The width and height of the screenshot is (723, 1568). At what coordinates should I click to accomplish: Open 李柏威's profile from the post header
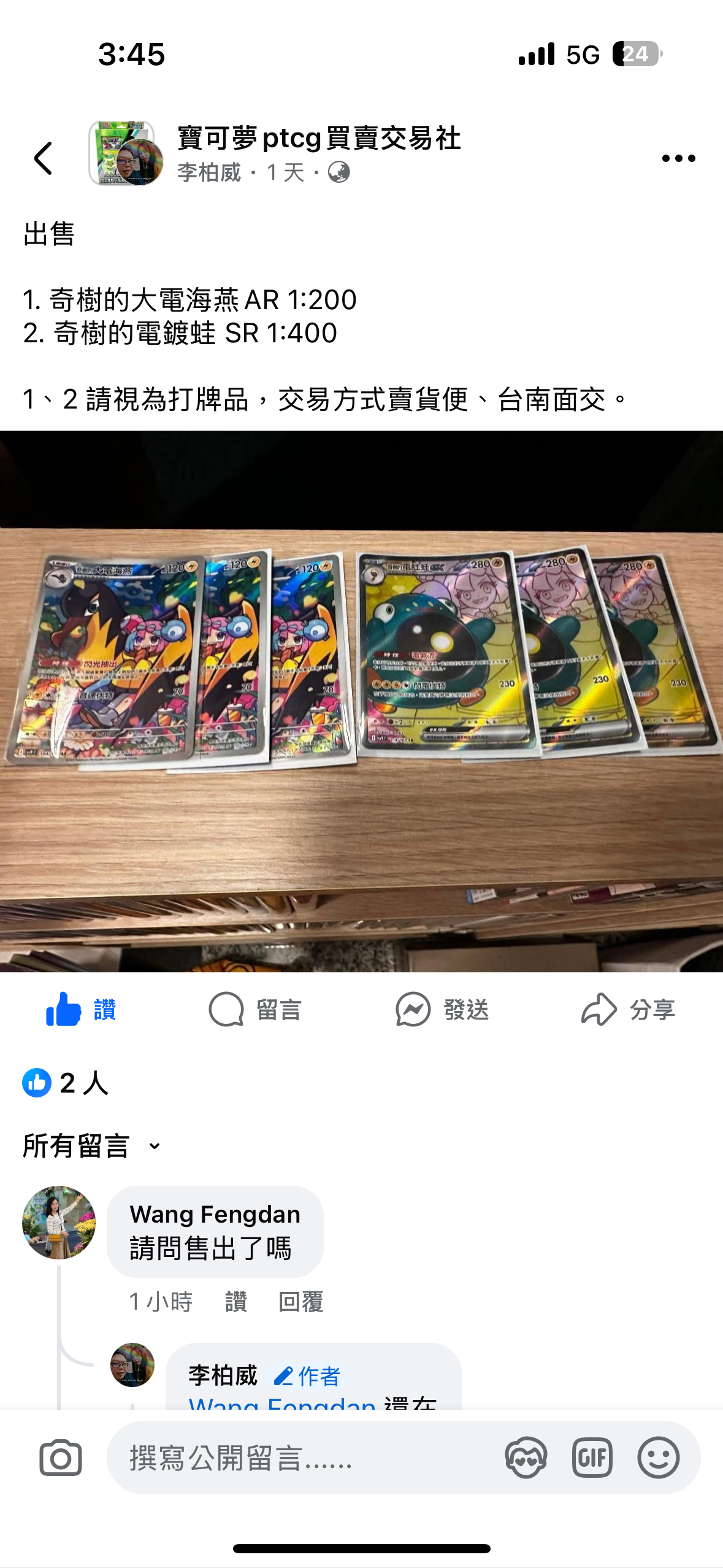point(209,172)
